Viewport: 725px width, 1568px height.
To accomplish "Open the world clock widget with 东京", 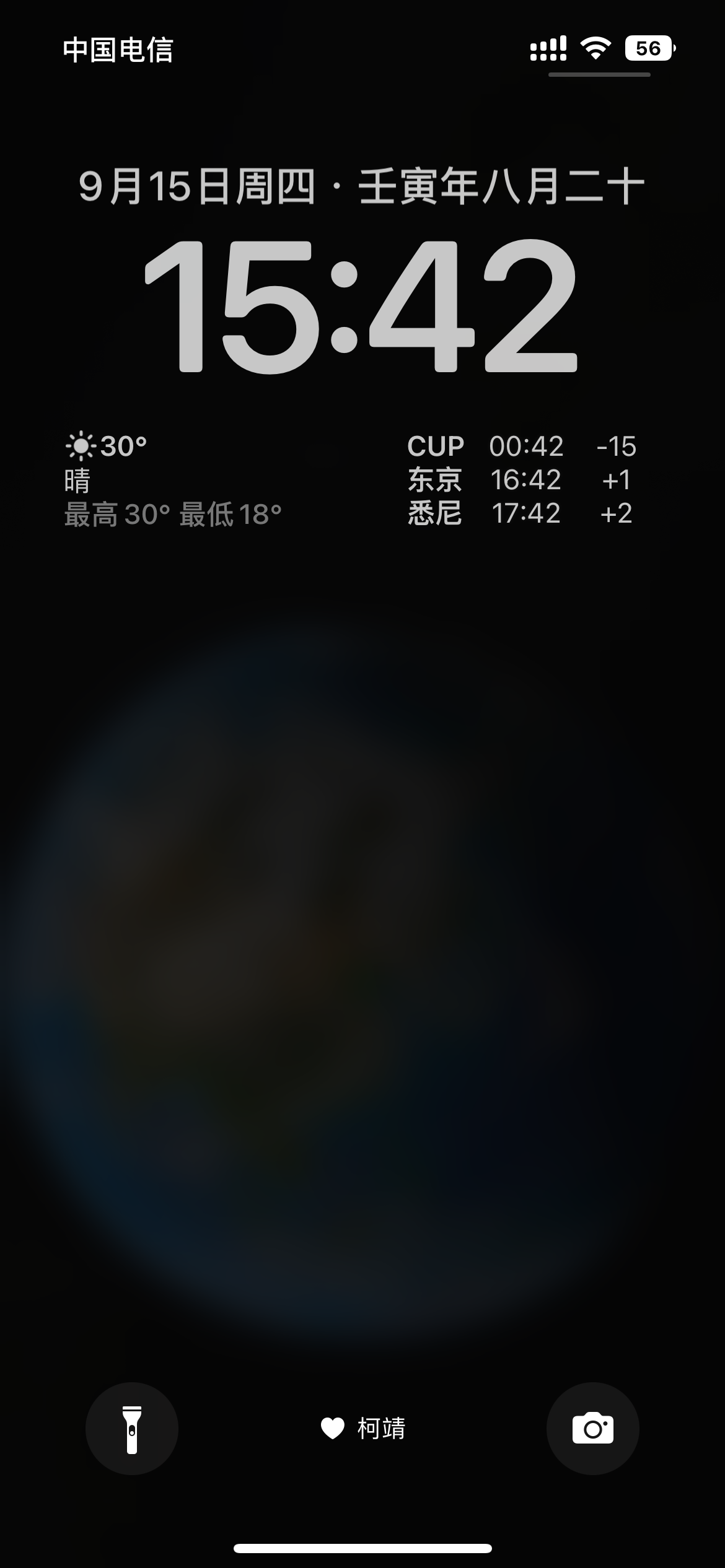I will click(521, 480).
